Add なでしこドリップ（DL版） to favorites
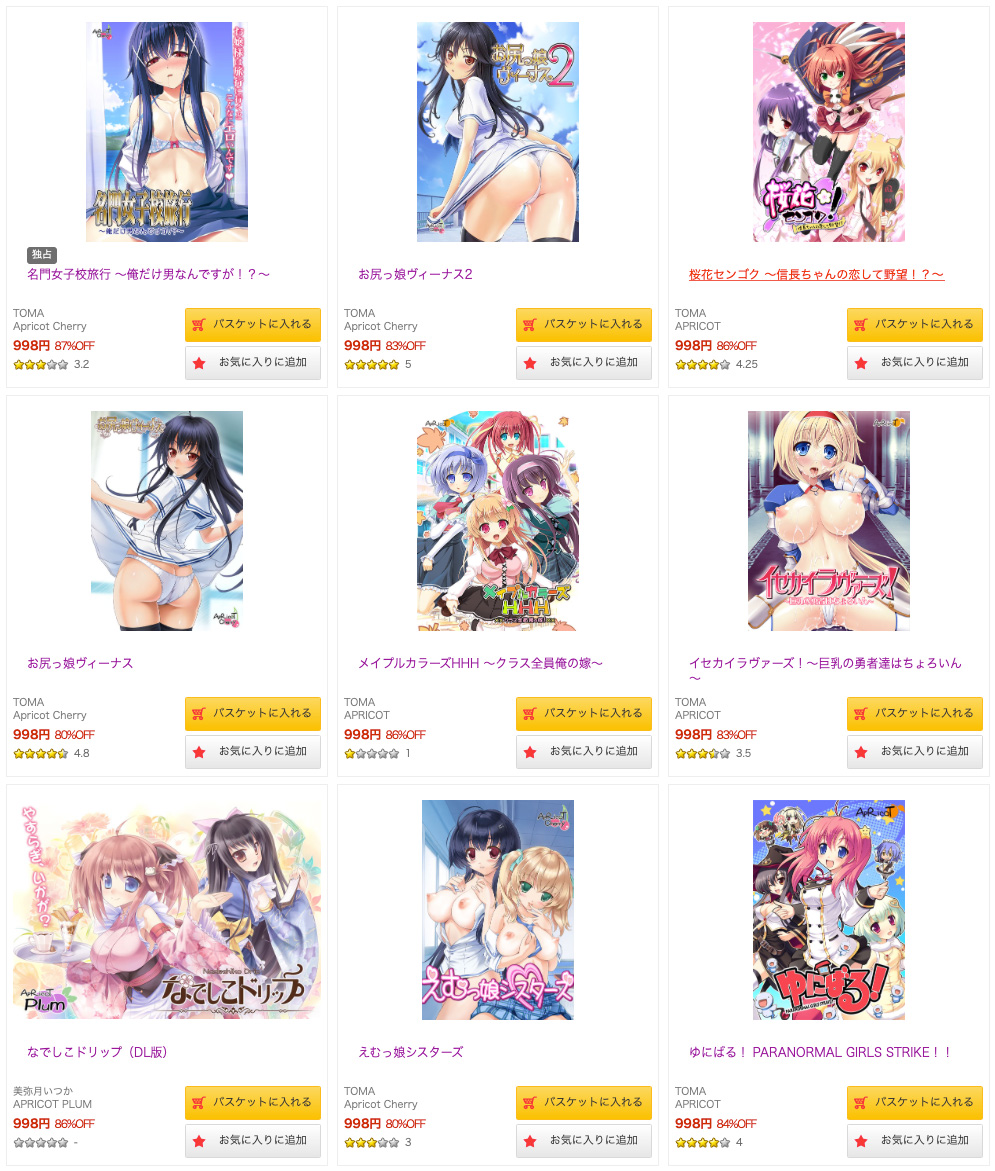The image size is (995, 1171). 252,1140
